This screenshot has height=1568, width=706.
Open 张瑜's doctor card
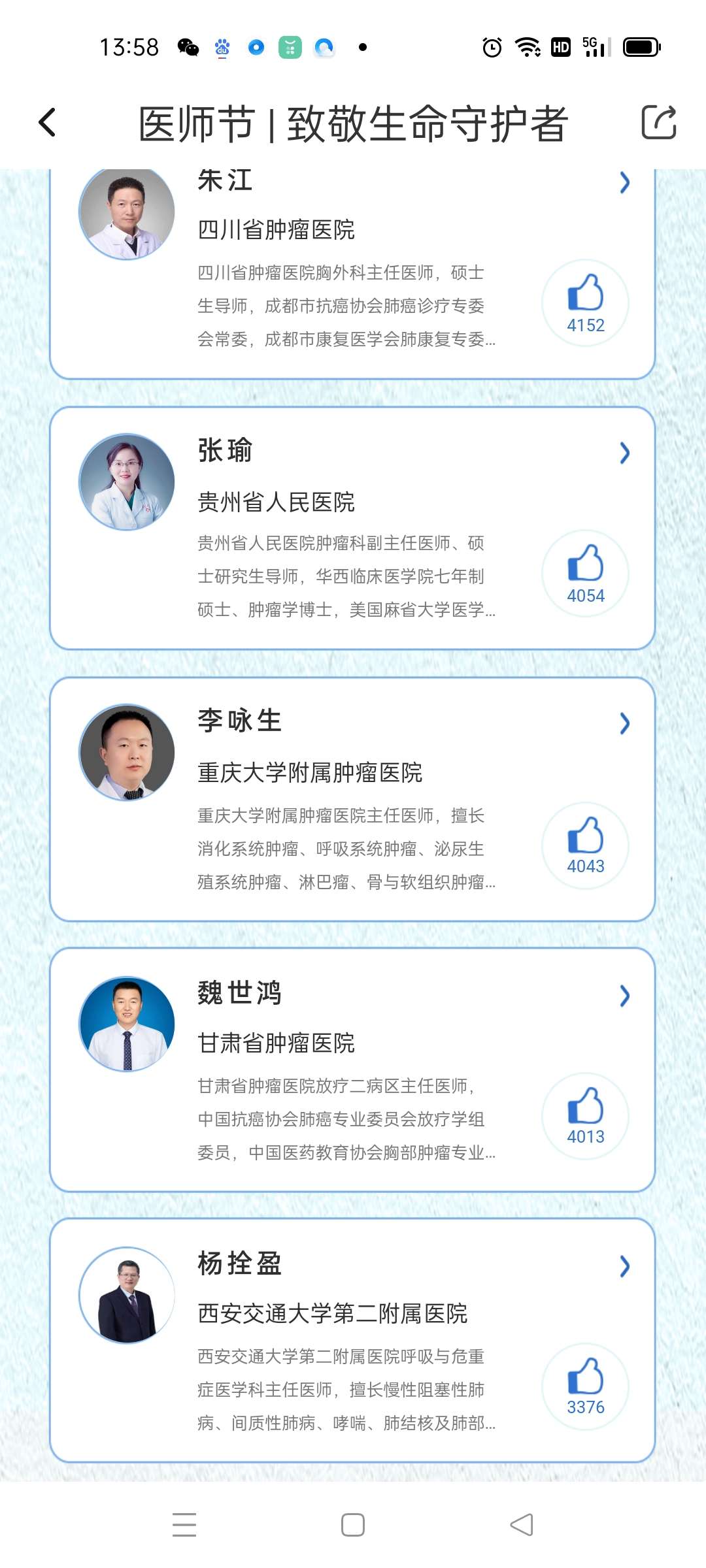point(340,503)
